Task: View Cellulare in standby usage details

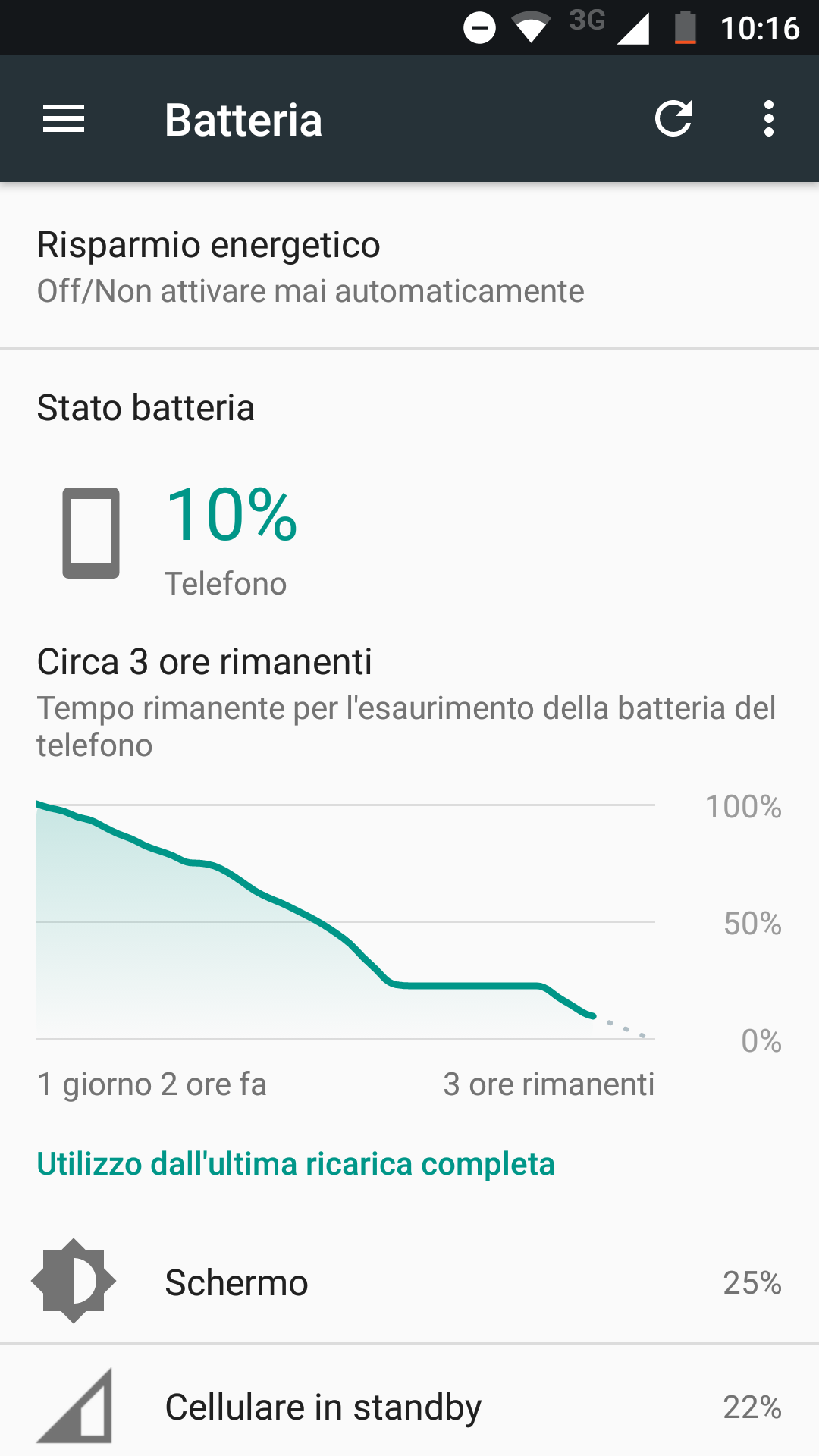Action: tap(409, 1407)
